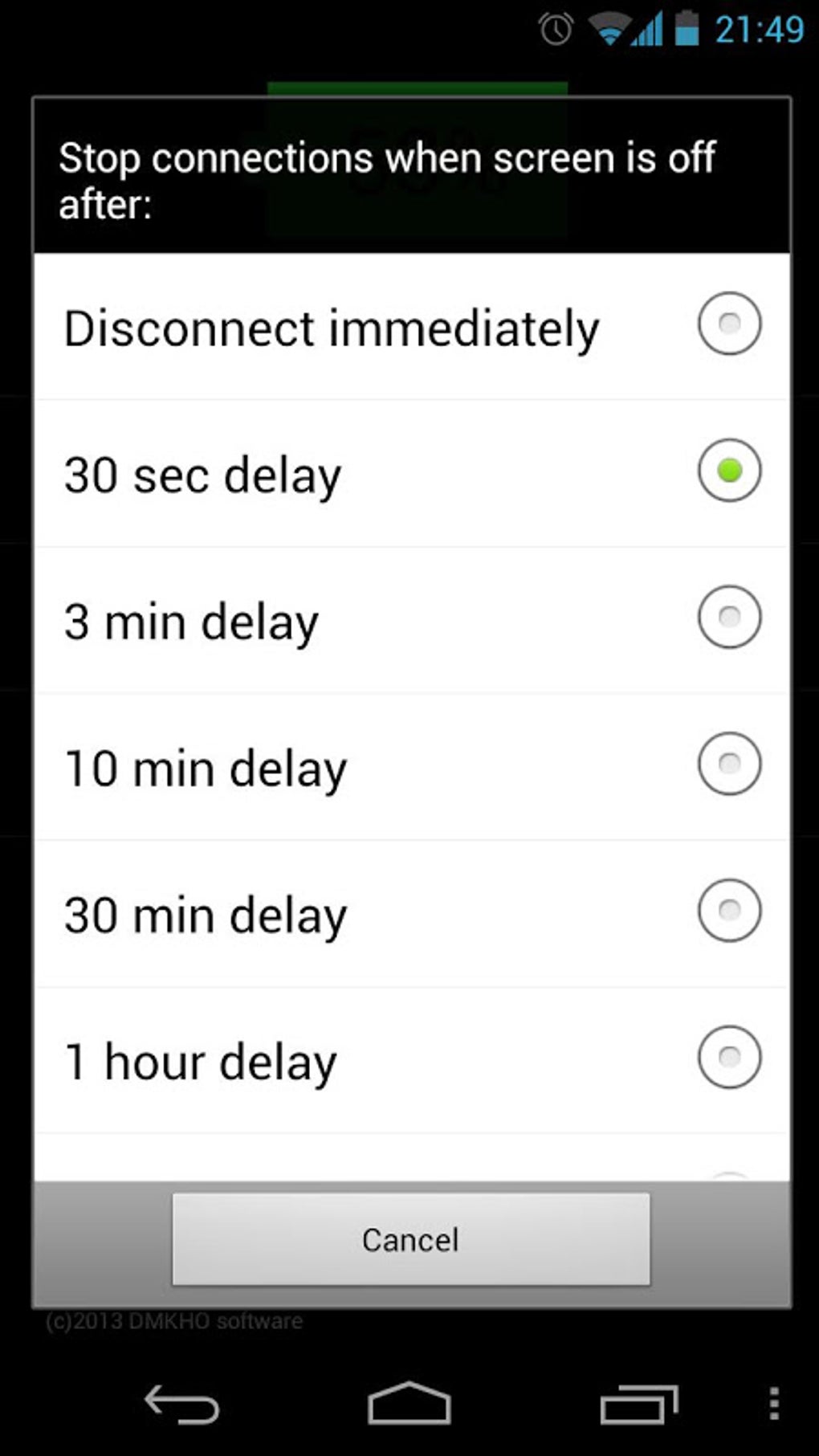819x1456 pixels.
Task: Set the 10 min delay option
Action: (728, 764)
